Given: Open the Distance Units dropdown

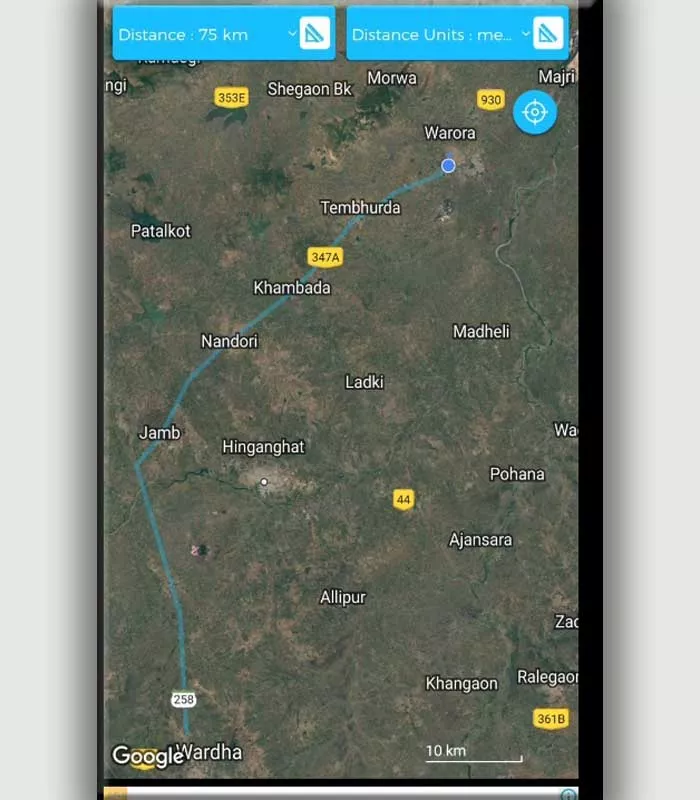Looking at the screenshot, I should click(526, 33).
